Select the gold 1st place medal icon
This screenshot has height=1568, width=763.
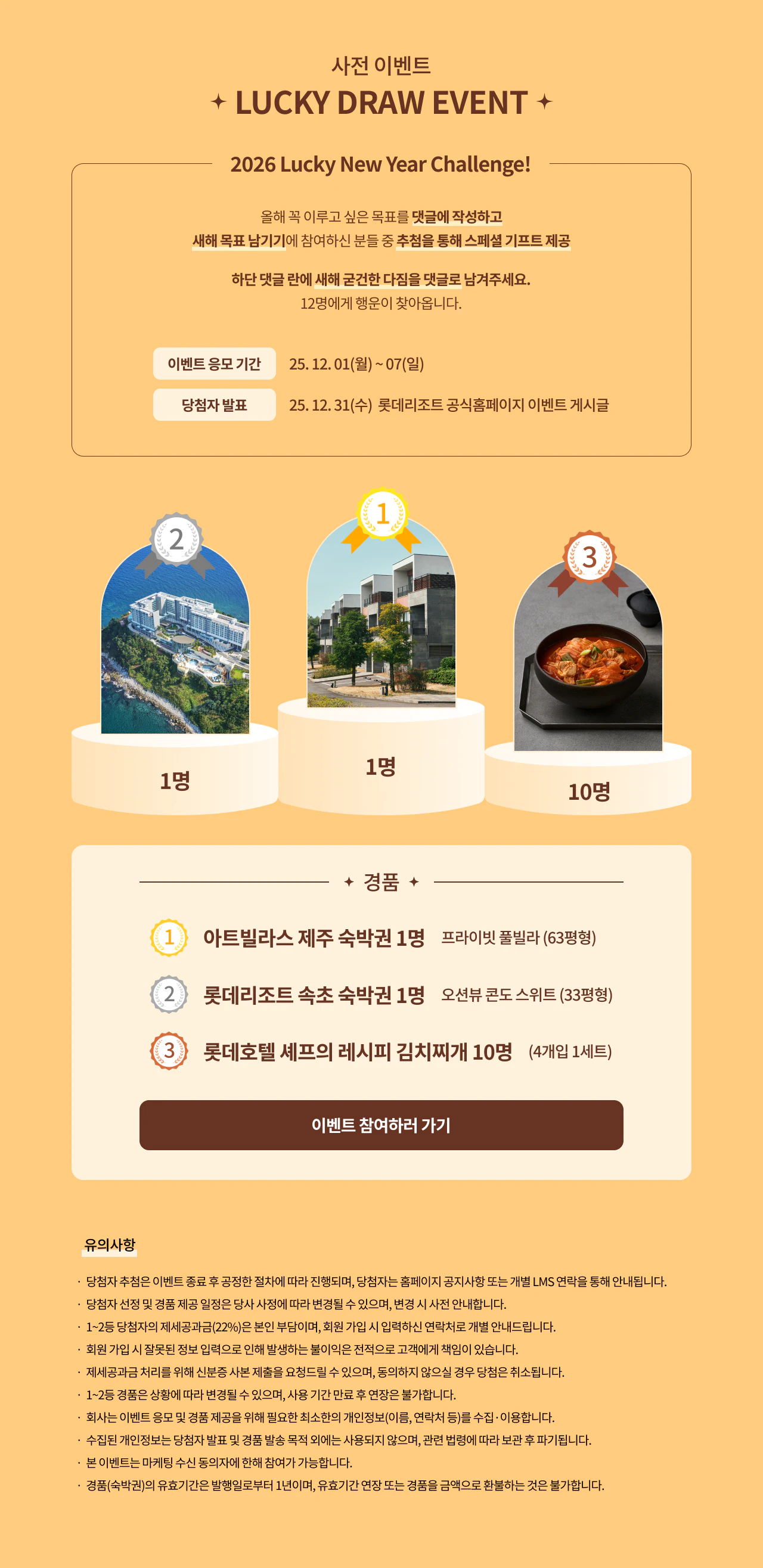coord(383,513)
